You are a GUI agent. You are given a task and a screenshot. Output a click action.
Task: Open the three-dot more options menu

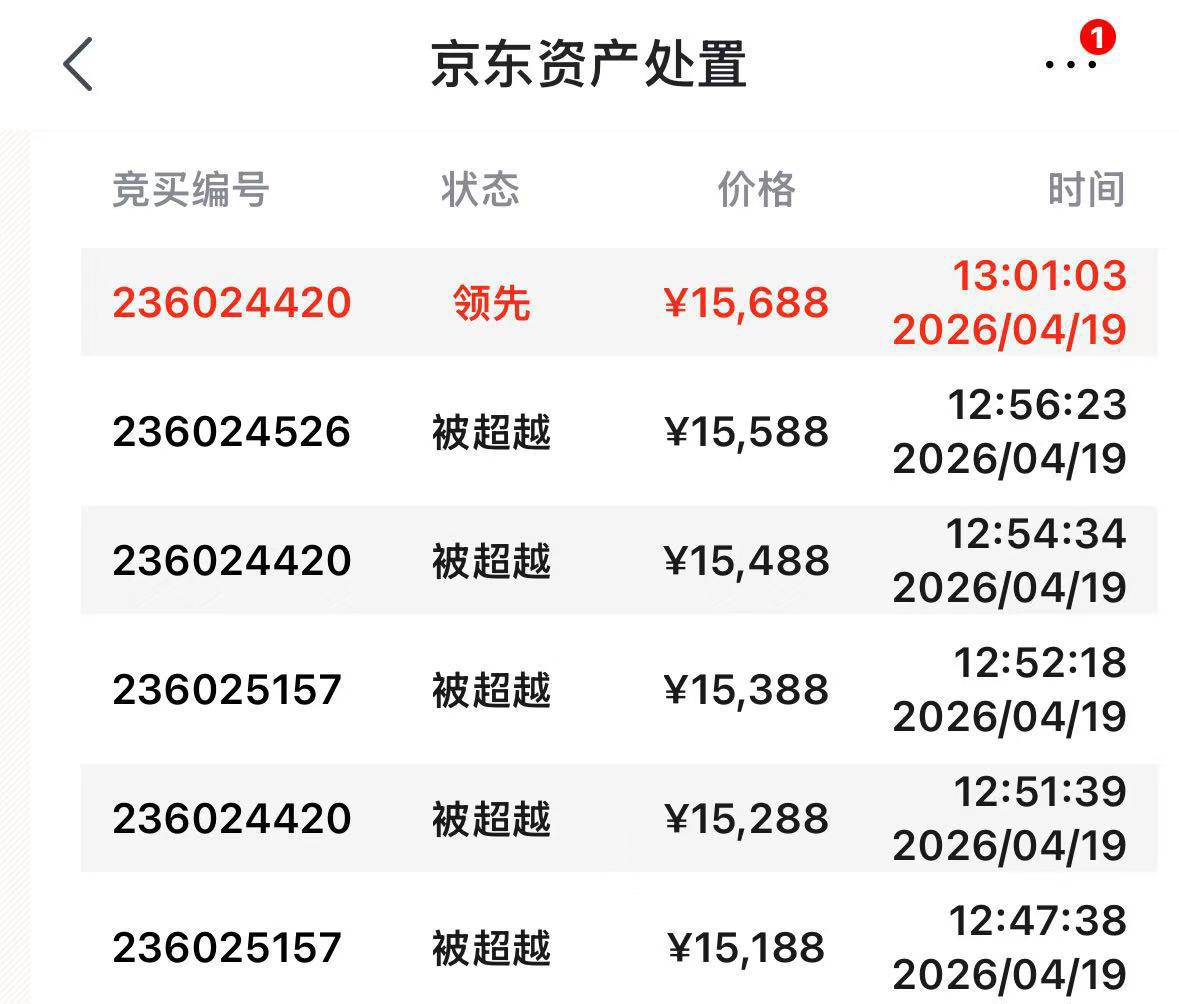pos(1070,64)
